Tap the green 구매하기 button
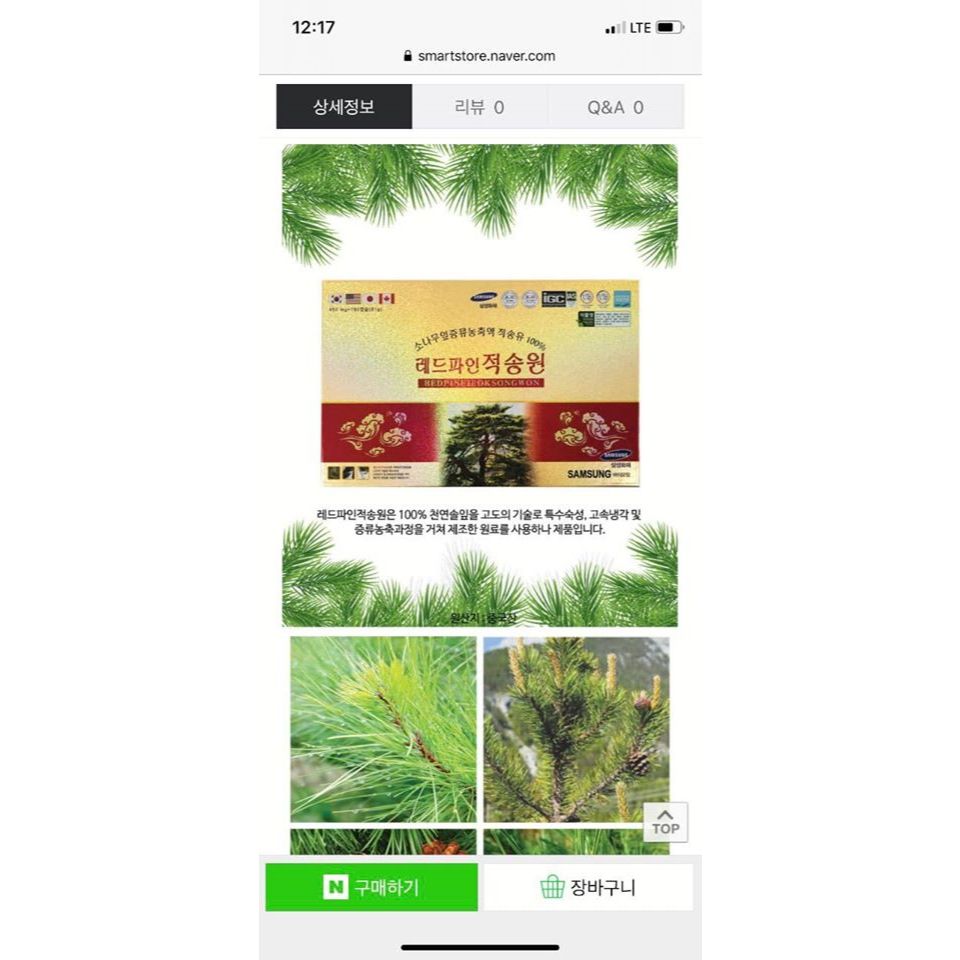Screen dimensions: 960x960 pyautogui.click(x=371, y=887)
